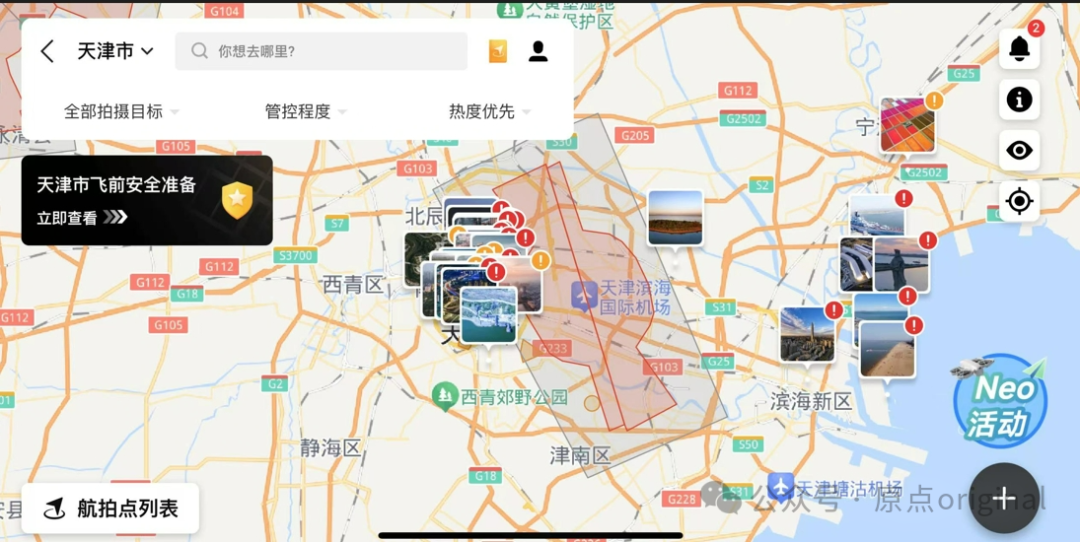
Task: Open the notifications bell
Action: click(1019, 48)
